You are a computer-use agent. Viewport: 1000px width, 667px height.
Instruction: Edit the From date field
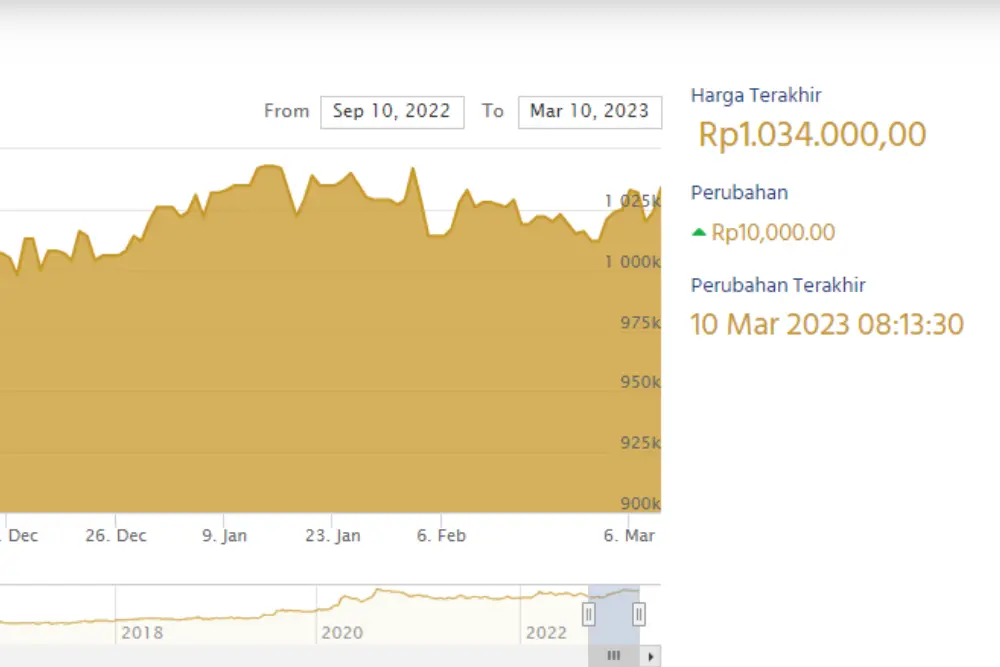click(x=392, y=112)
